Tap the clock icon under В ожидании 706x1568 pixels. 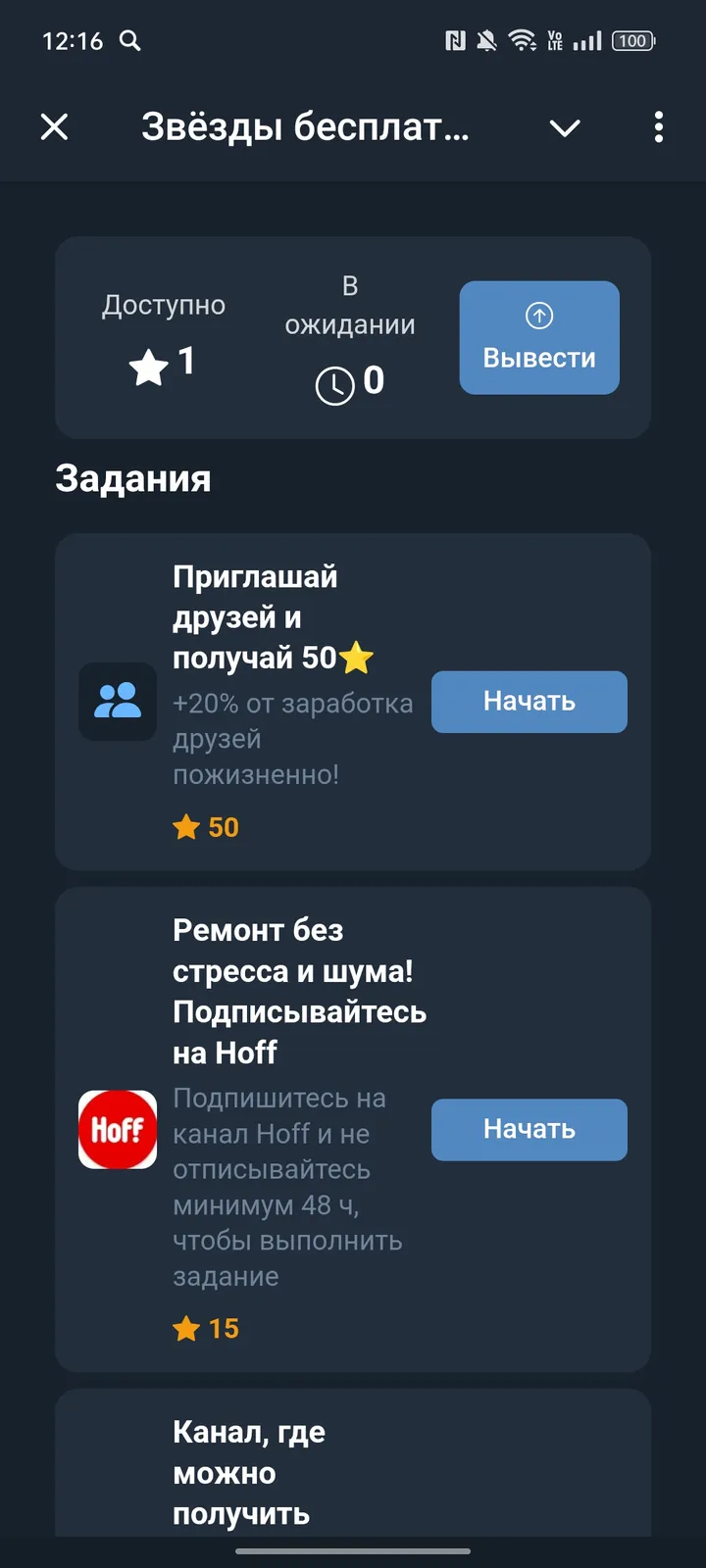(x=334, y=384)
